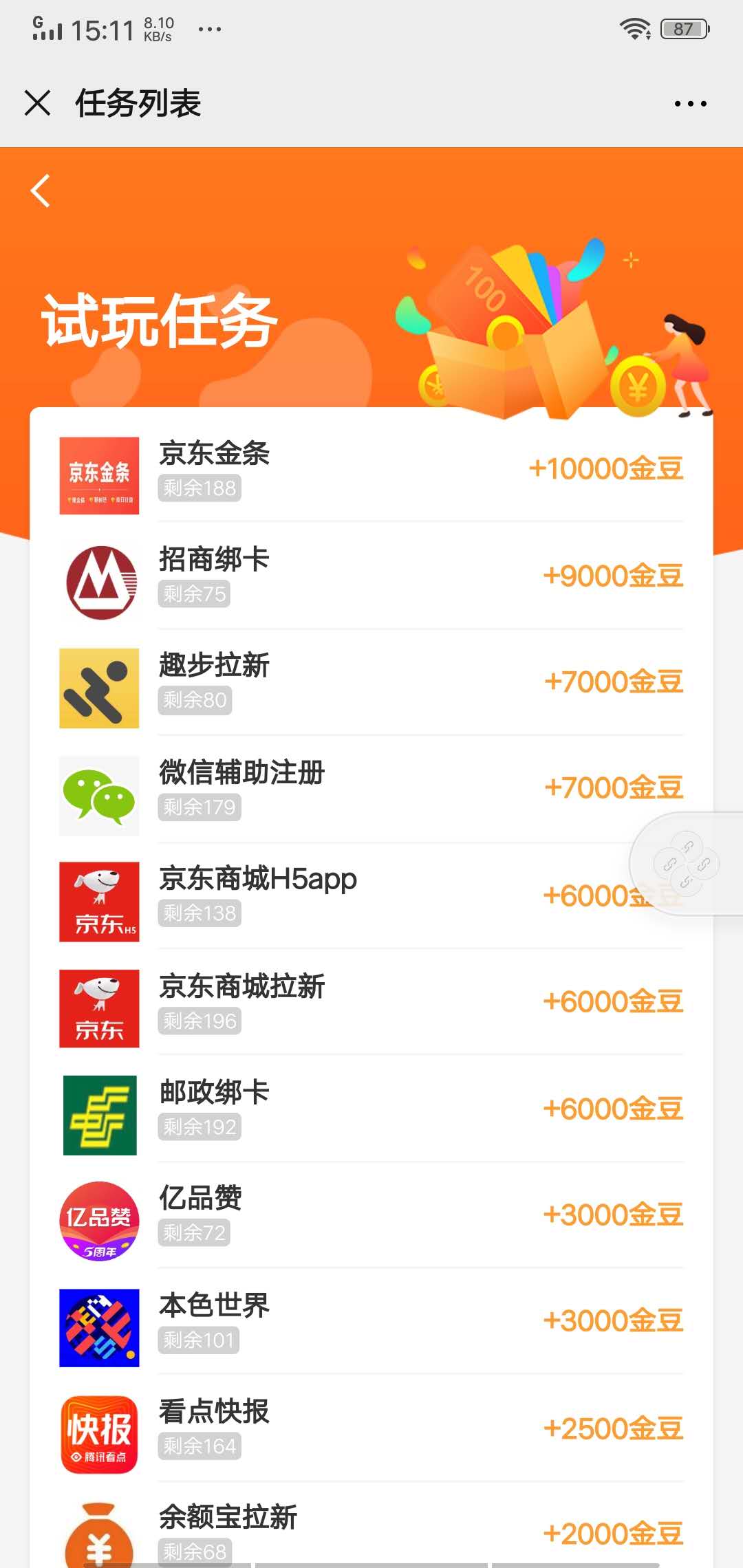This screenshot has width=743, height=1568.
Task: Select the 亿品赞 5周年 icon
Action: pos(99,1221)
